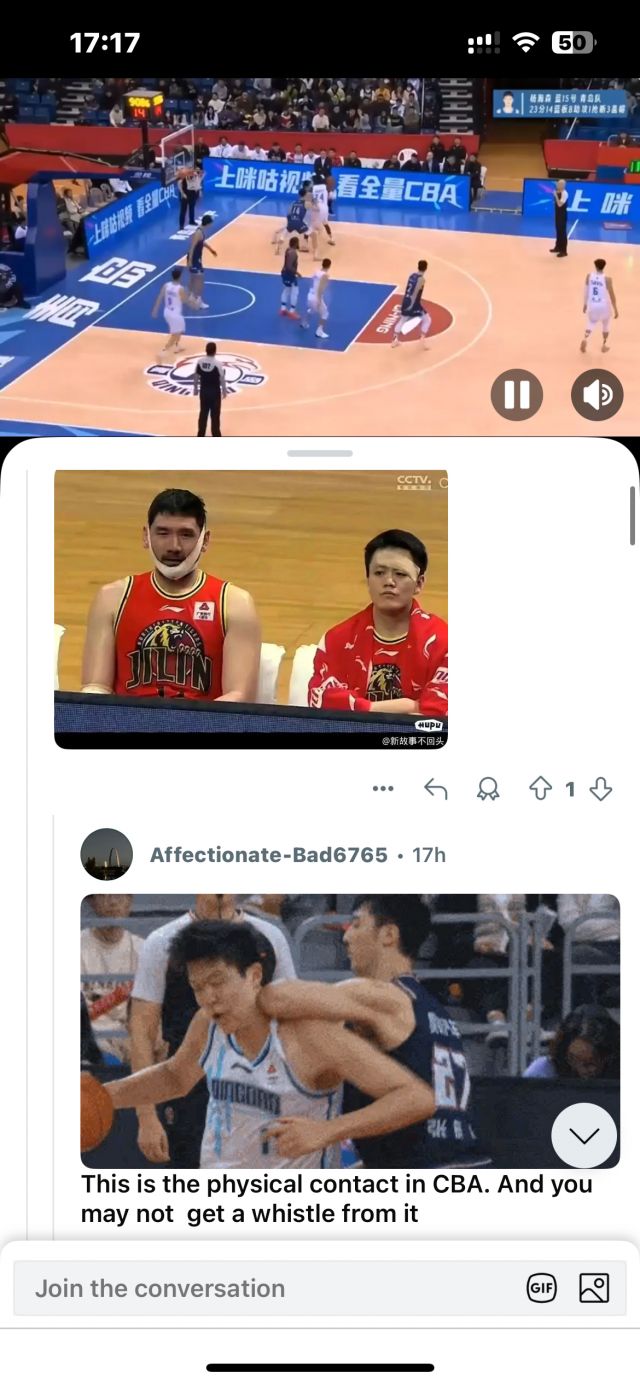This screenshot has width=640, height=1385.
Task: Mute the video sound
Action: coord(597,395)
